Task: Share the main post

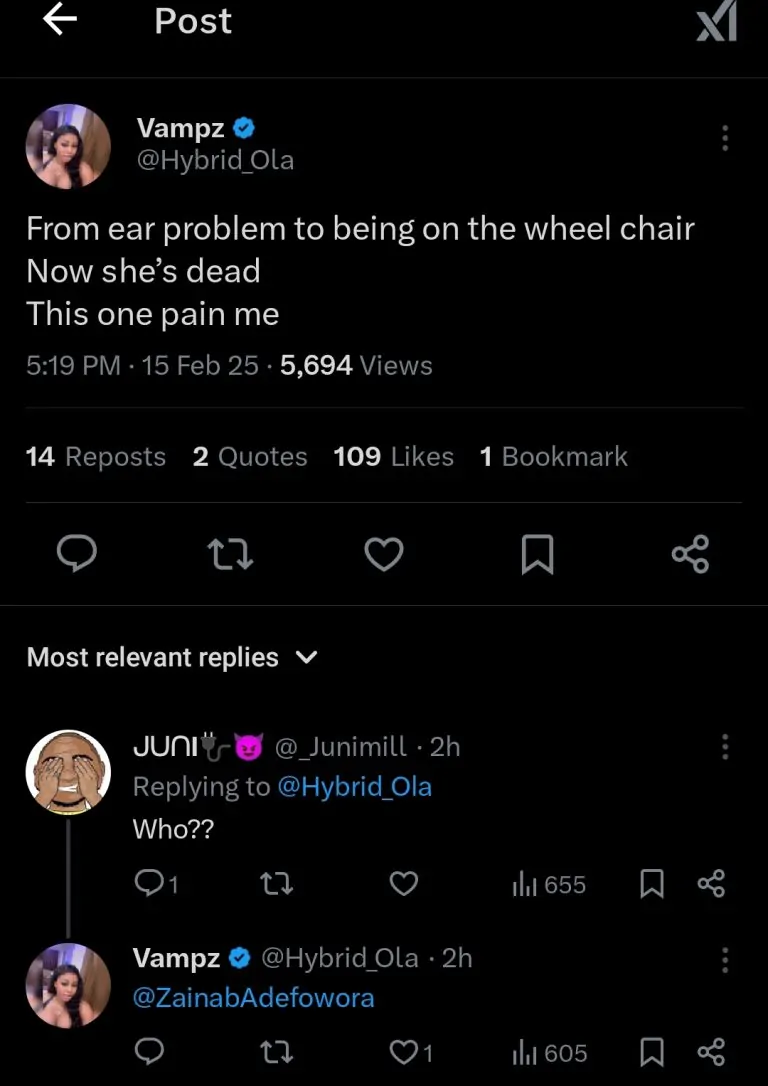Action: (x=690, y=554)
